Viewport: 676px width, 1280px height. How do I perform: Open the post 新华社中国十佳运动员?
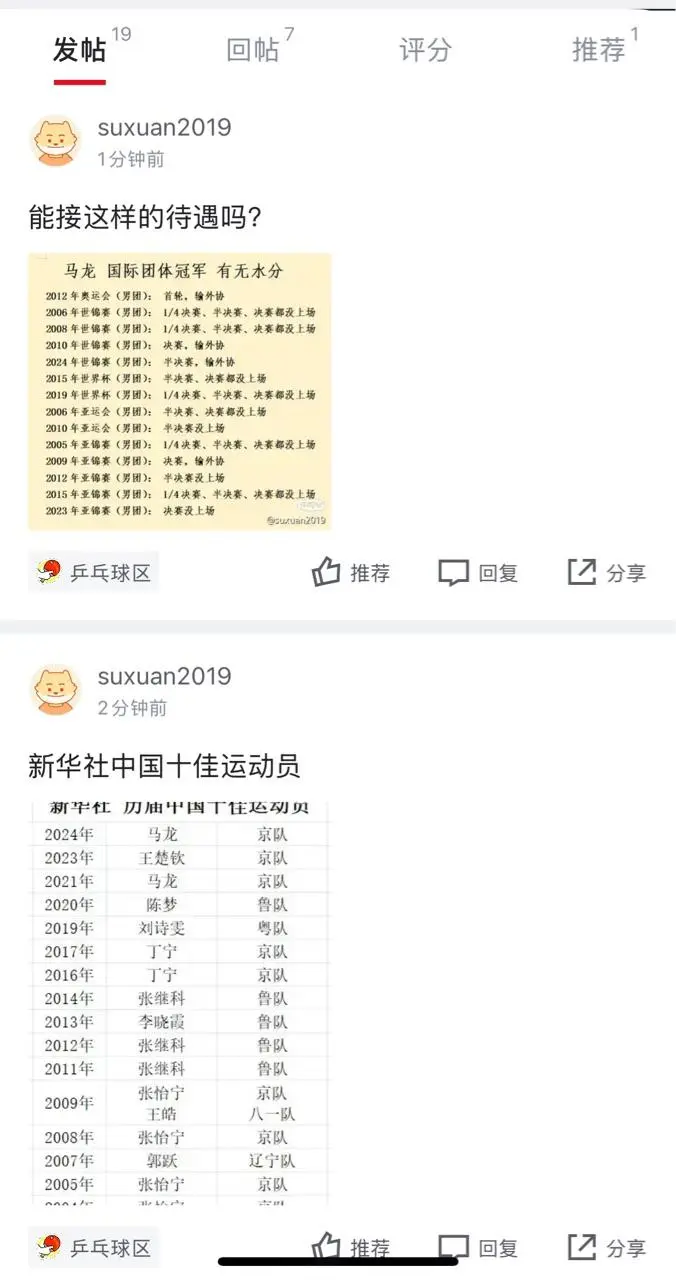(164, 767)
